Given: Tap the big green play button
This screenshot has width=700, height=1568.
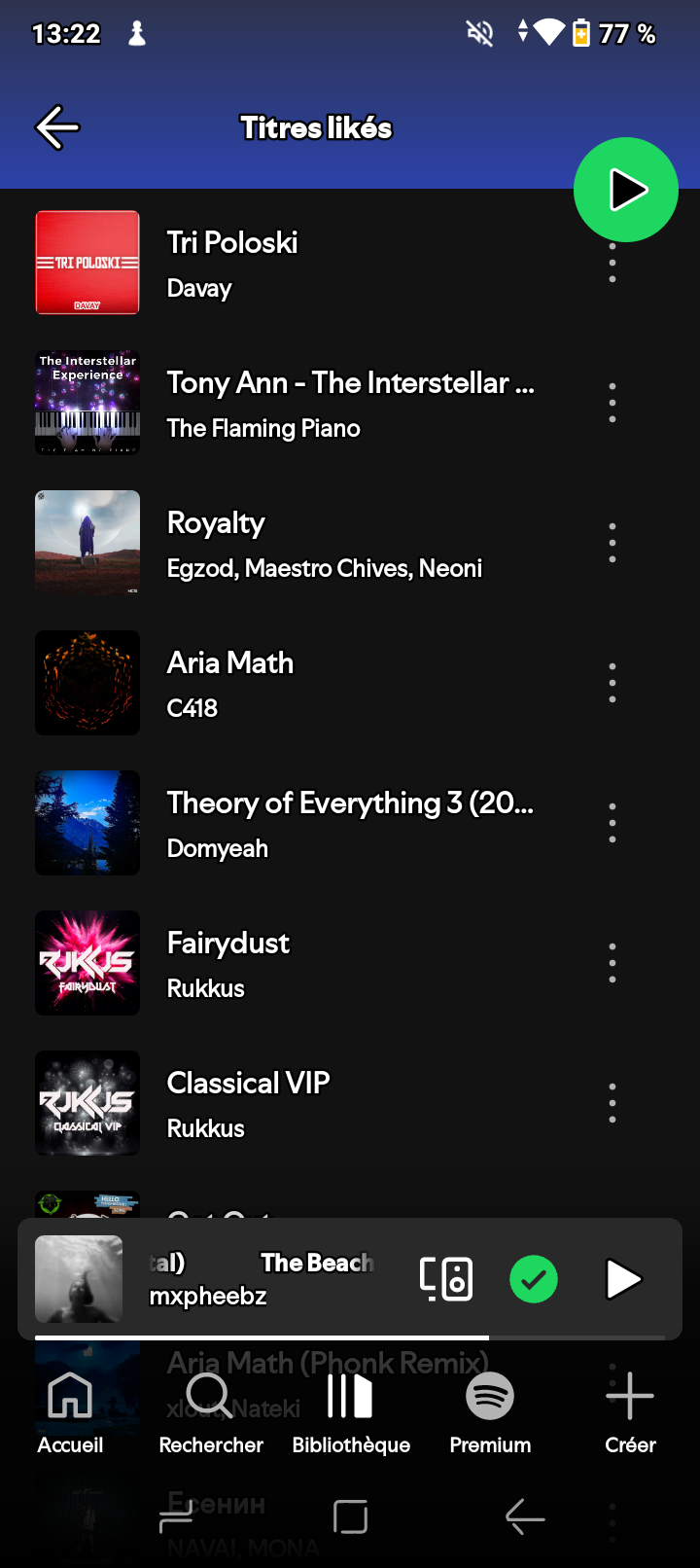Looking at the screenshot, I should coord(625,190).
